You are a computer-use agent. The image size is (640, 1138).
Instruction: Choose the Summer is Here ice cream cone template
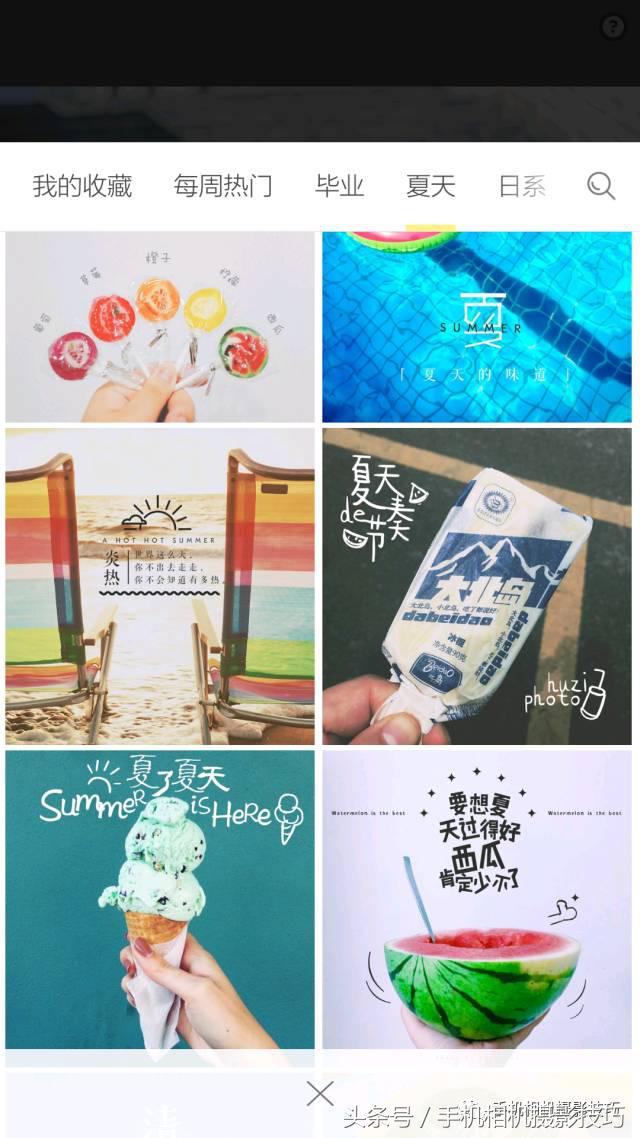[x=160, y=900]
